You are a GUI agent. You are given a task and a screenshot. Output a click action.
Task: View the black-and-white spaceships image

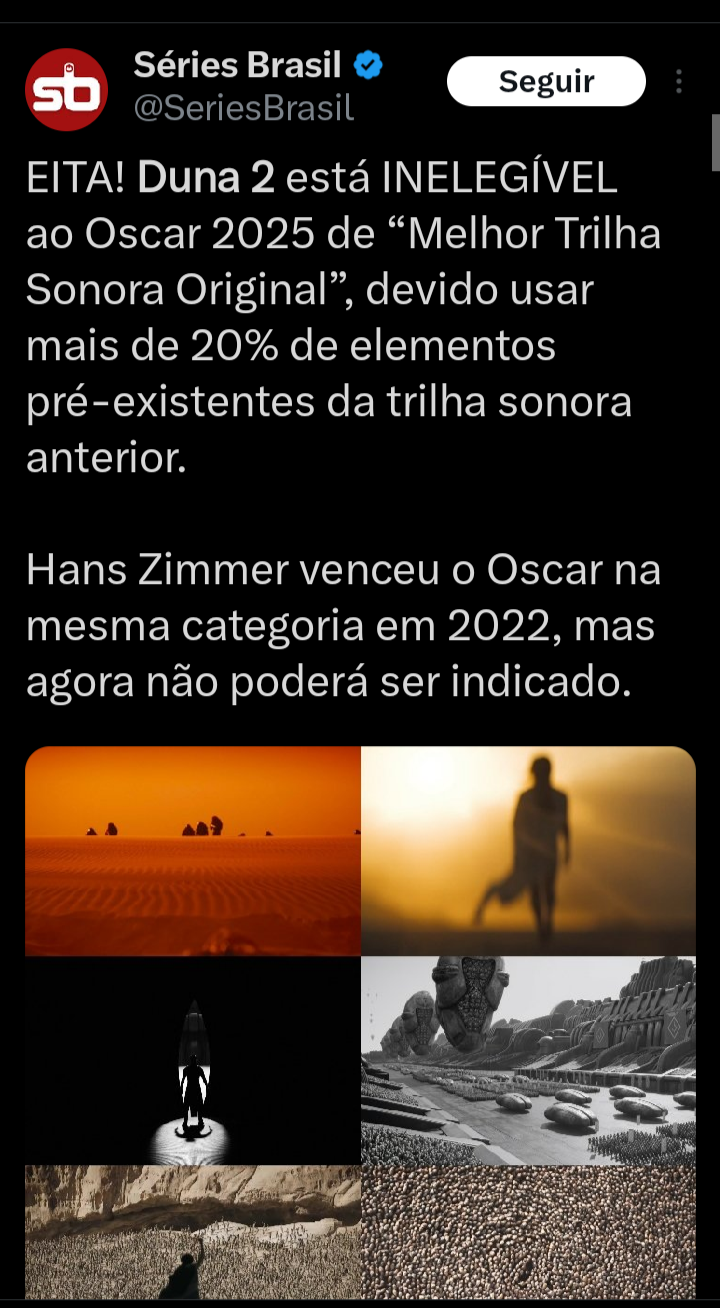click(528, 1060)
